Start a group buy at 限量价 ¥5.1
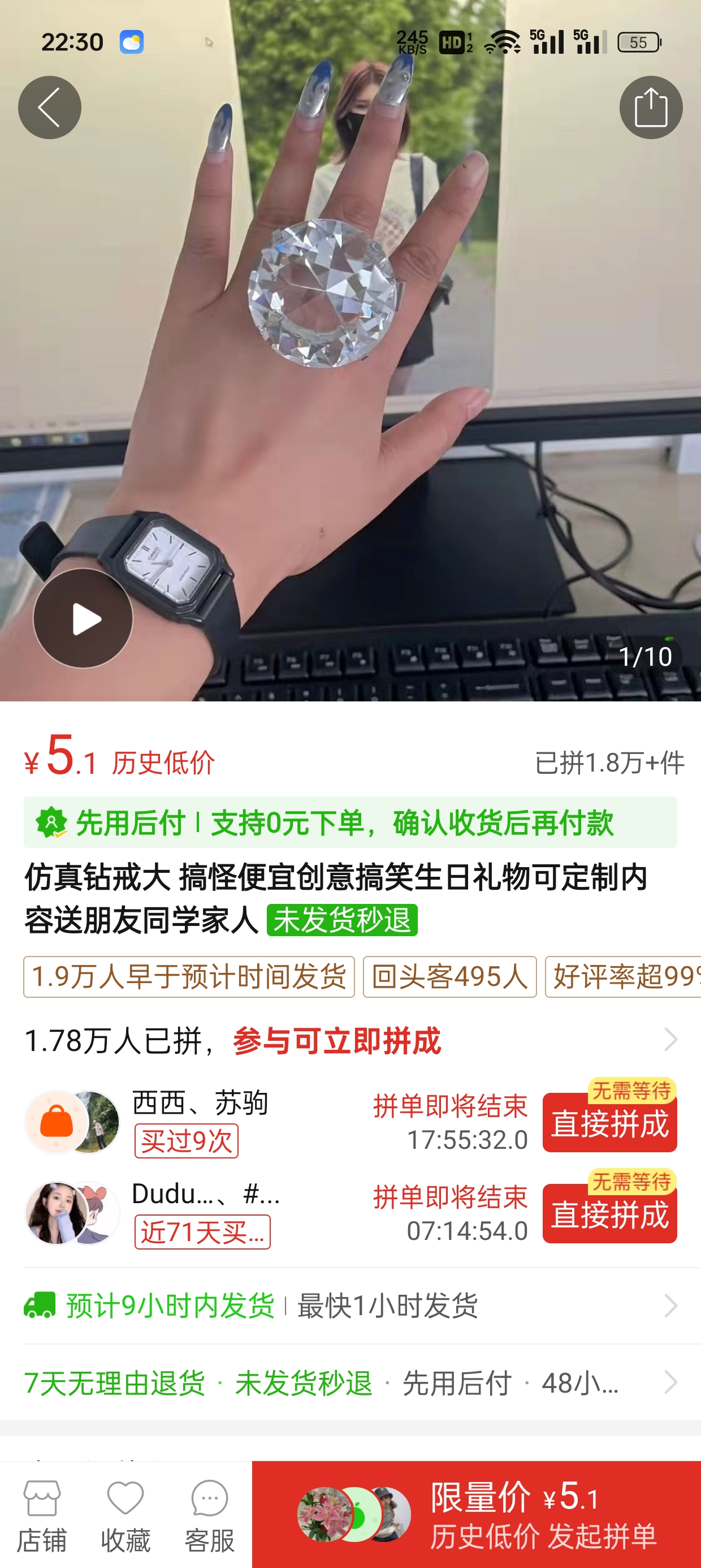This screenshot has height=1568, width=701. (477, 1515)
